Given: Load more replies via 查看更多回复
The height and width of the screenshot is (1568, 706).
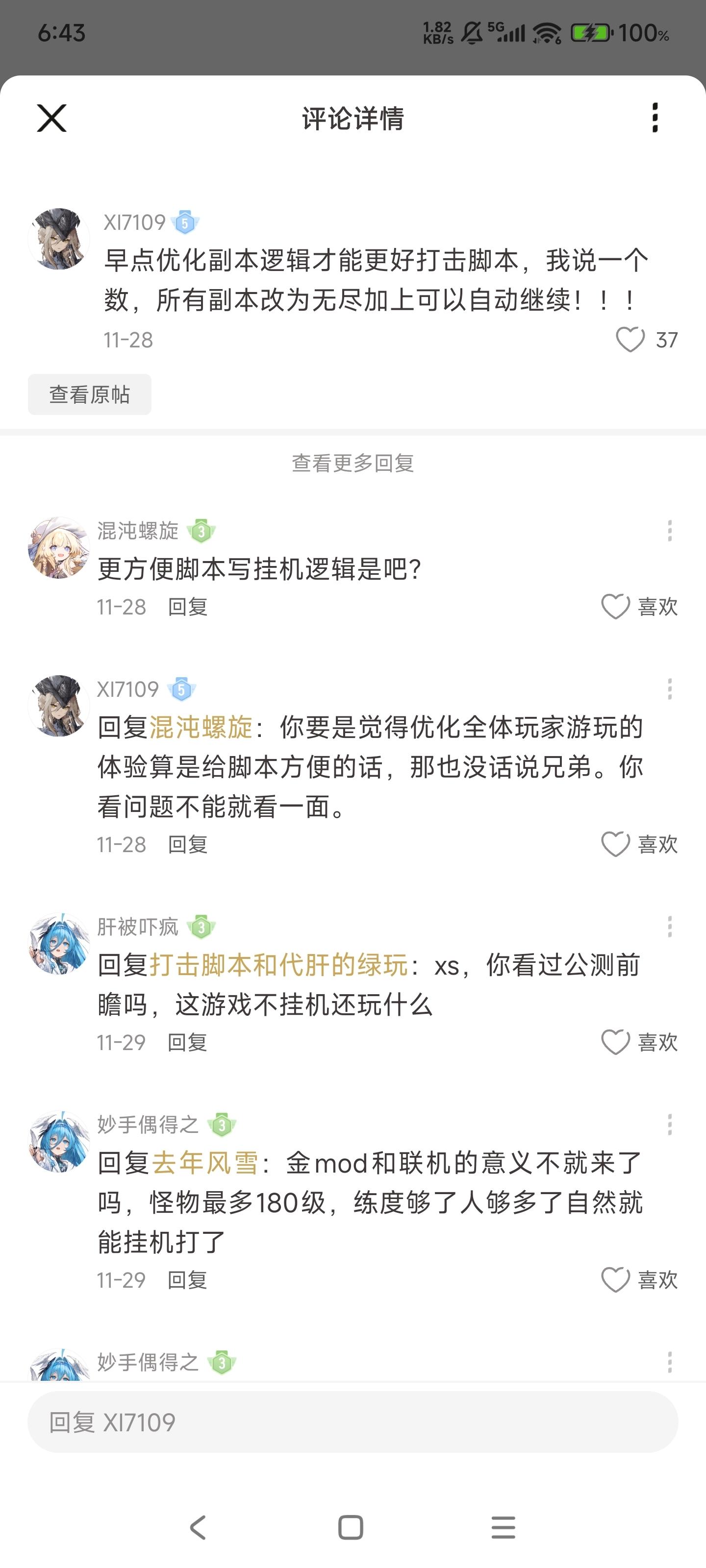Looking at the screenshot, I should pos(353,463).
